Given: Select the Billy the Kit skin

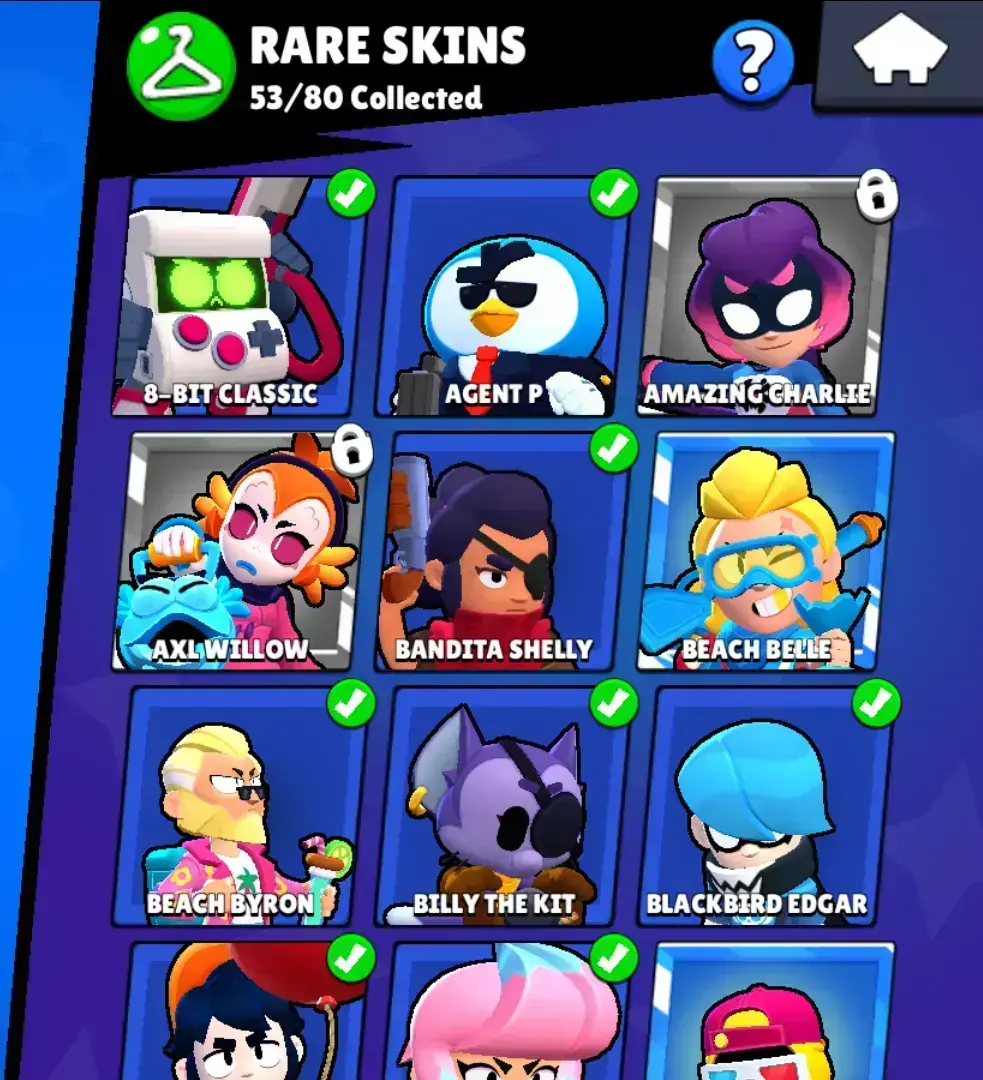Looking at the screenshot, I should pyautogui.click(x=502, y=808).
